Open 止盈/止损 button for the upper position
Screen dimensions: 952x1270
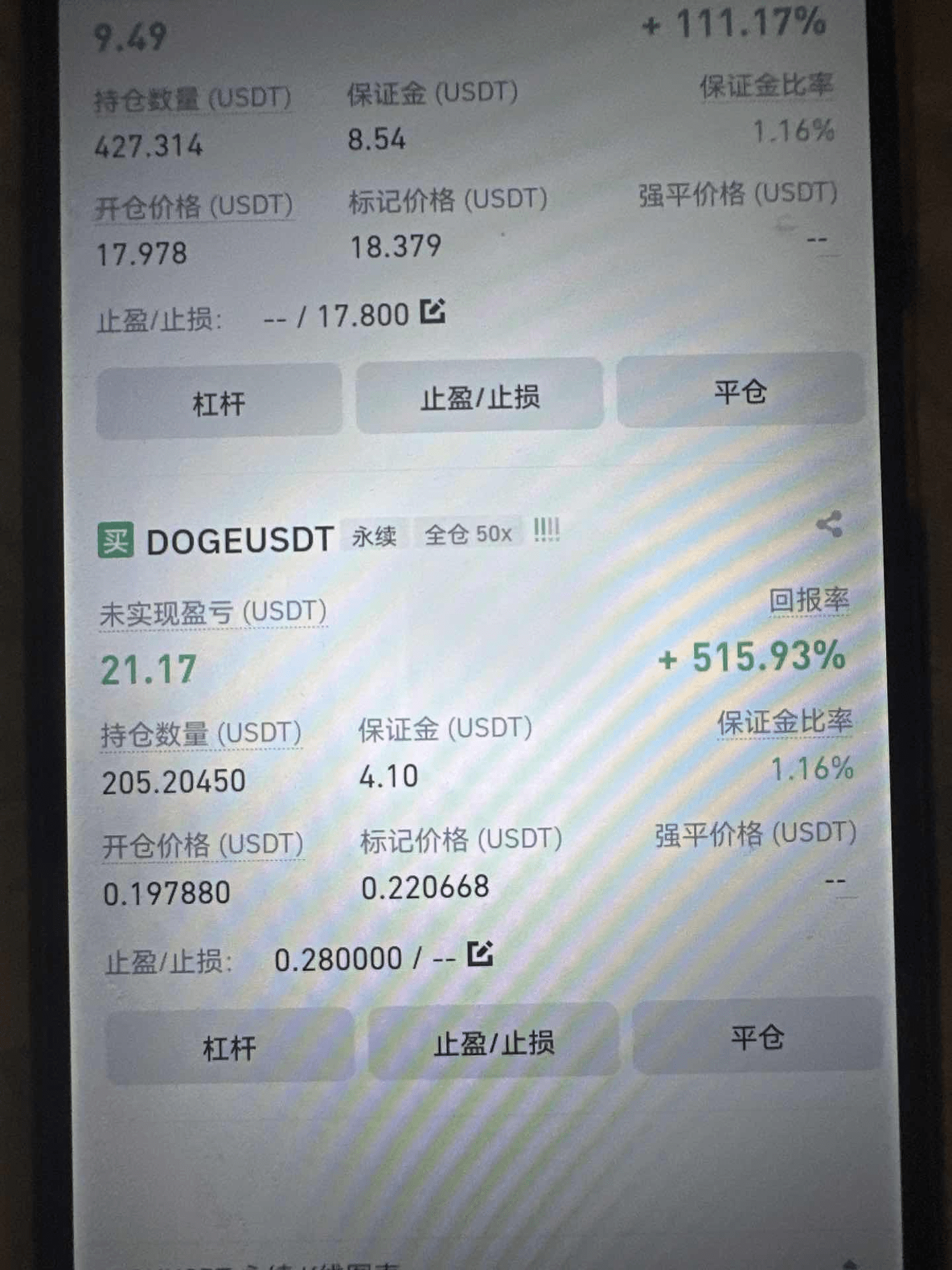[480, 397]
